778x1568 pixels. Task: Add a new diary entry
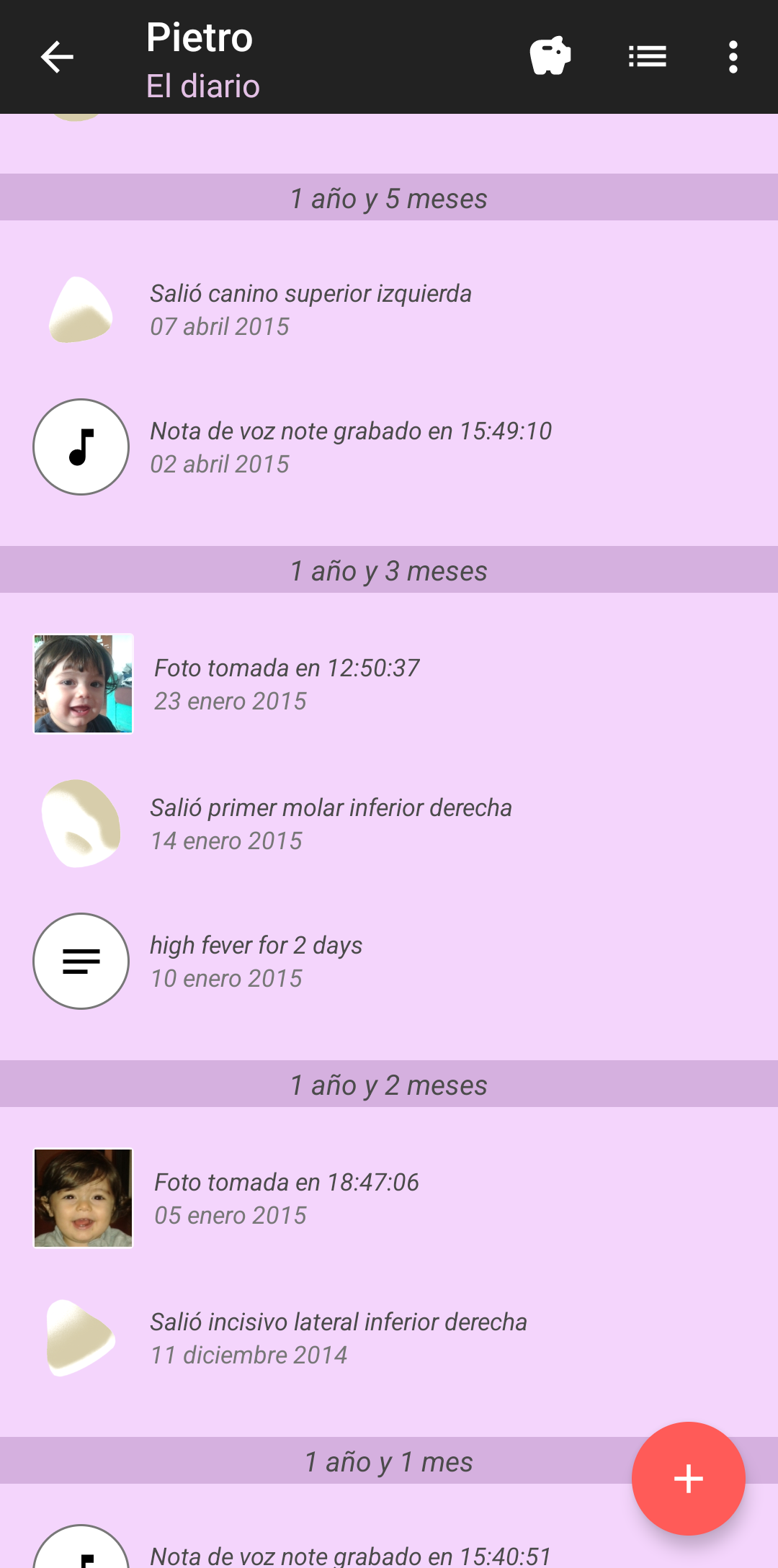[688, 1478]
